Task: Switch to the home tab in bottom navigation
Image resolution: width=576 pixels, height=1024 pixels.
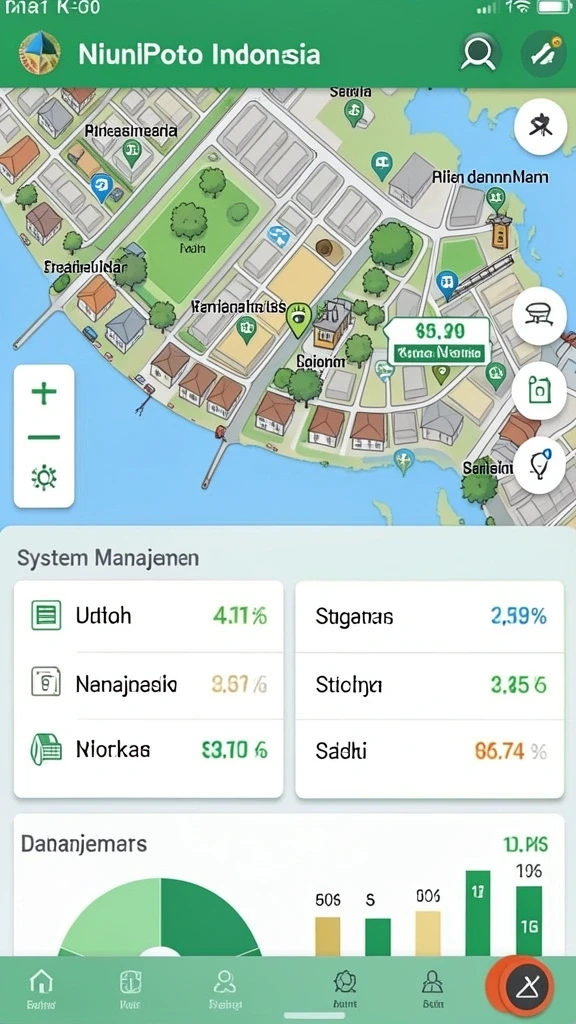Action: (42, 987)
